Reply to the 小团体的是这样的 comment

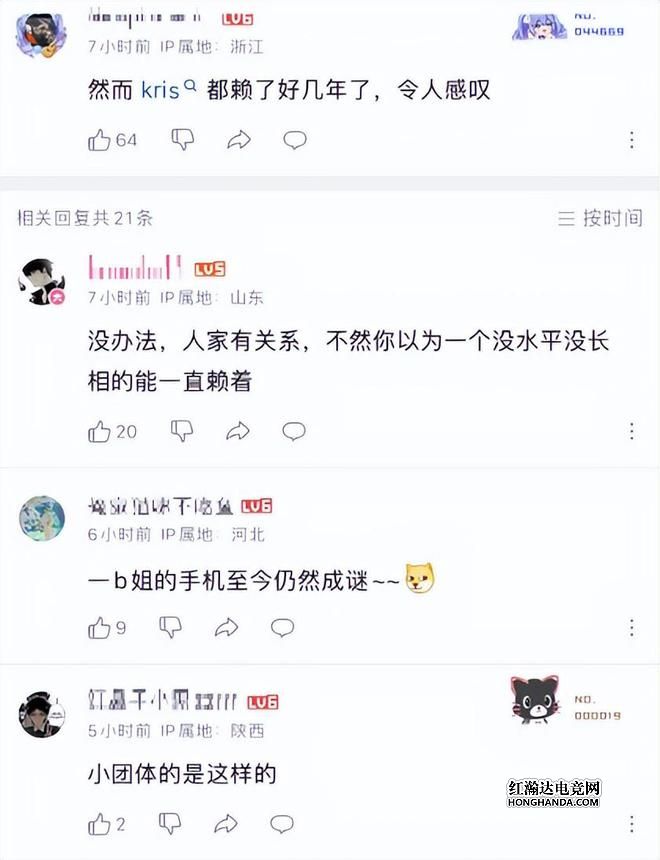tap(282, 824)
